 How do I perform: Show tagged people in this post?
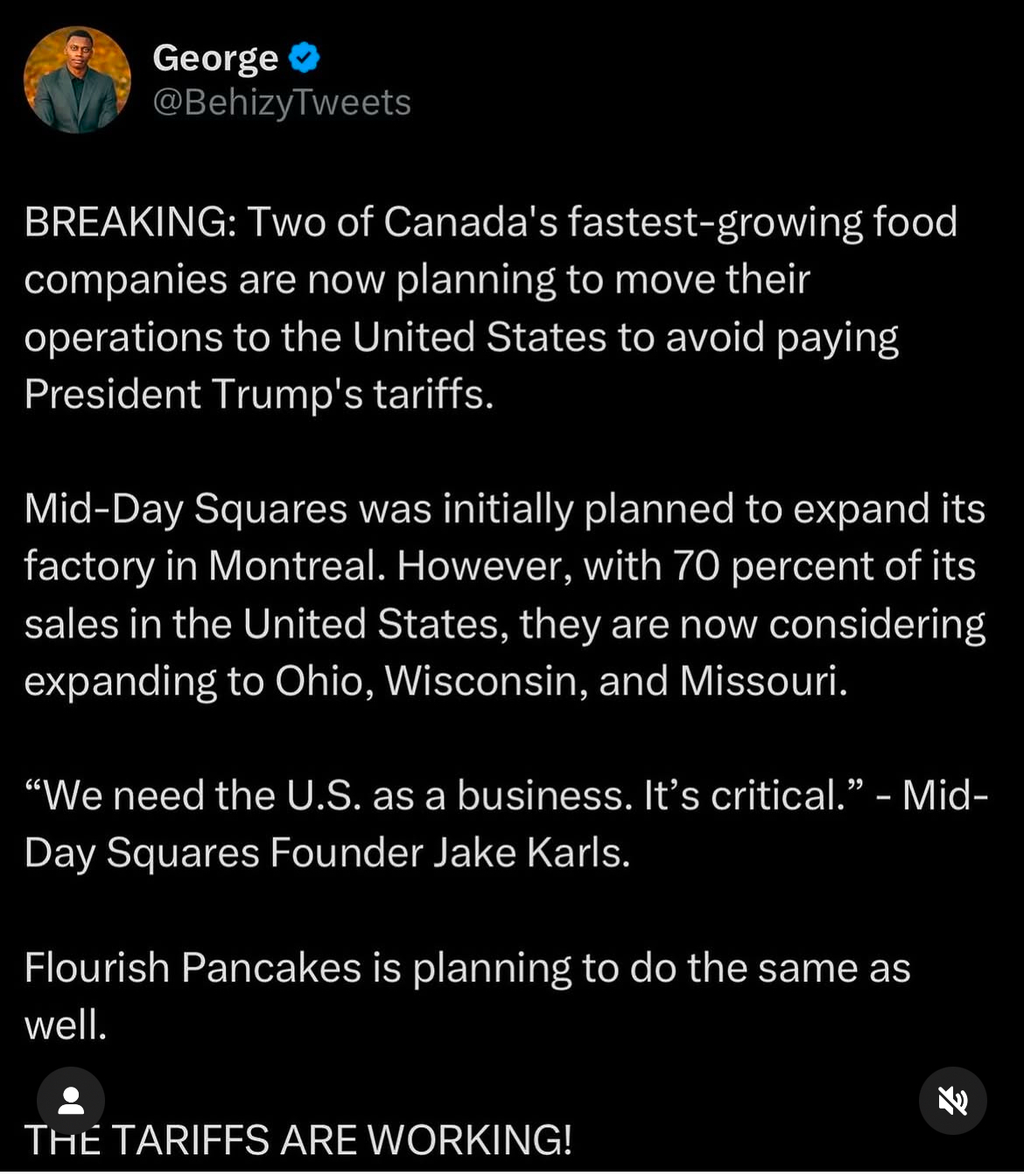click(71, 1100)
